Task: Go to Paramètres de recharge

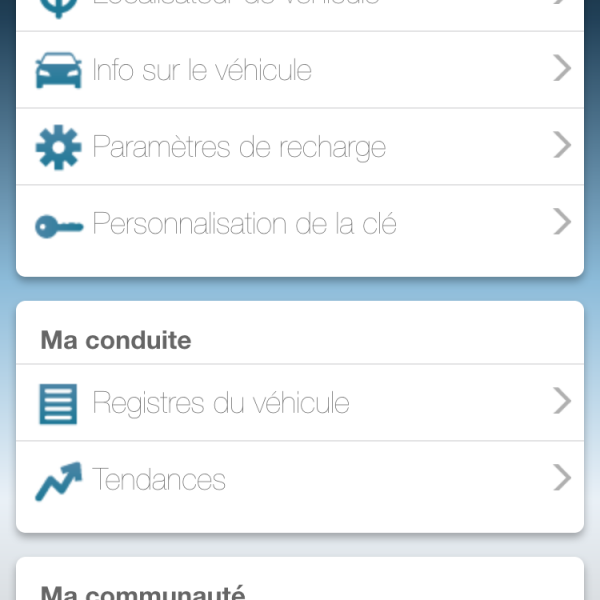Action: pos(300,147)
